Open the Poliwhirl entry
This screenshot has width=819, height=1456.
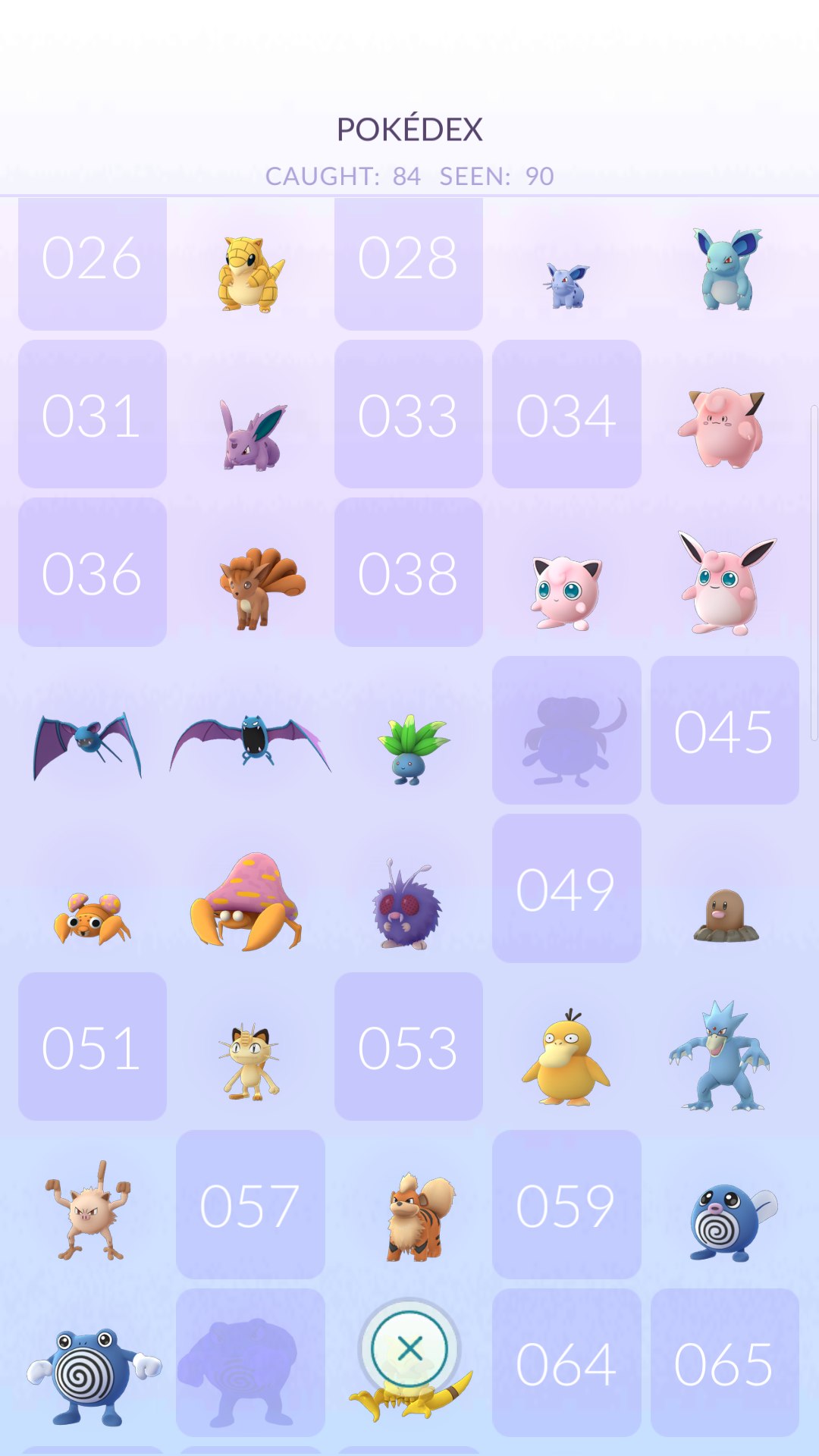93,1376
